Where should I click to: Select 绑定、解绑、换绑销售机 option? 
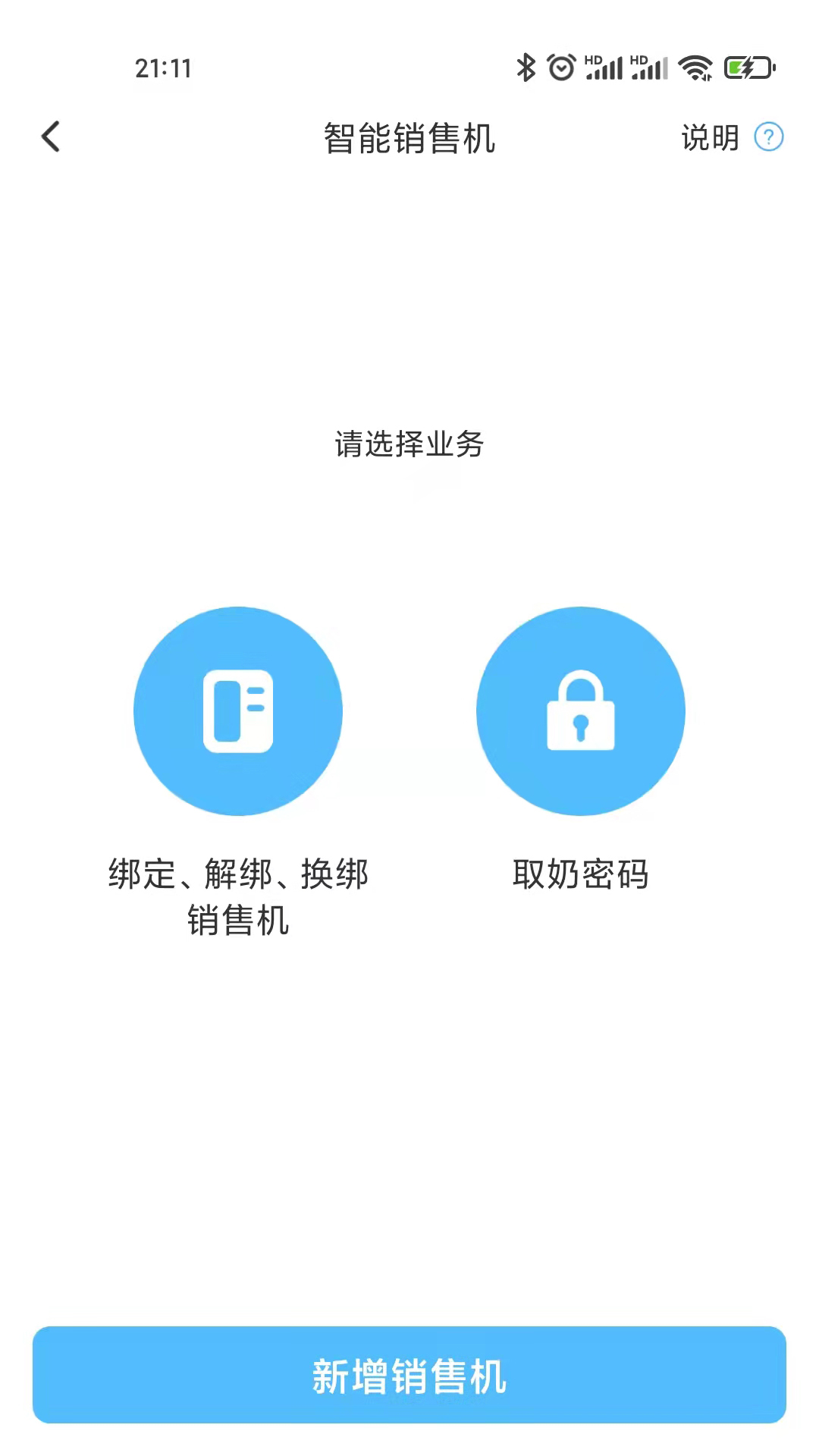[x=238, y=711]
